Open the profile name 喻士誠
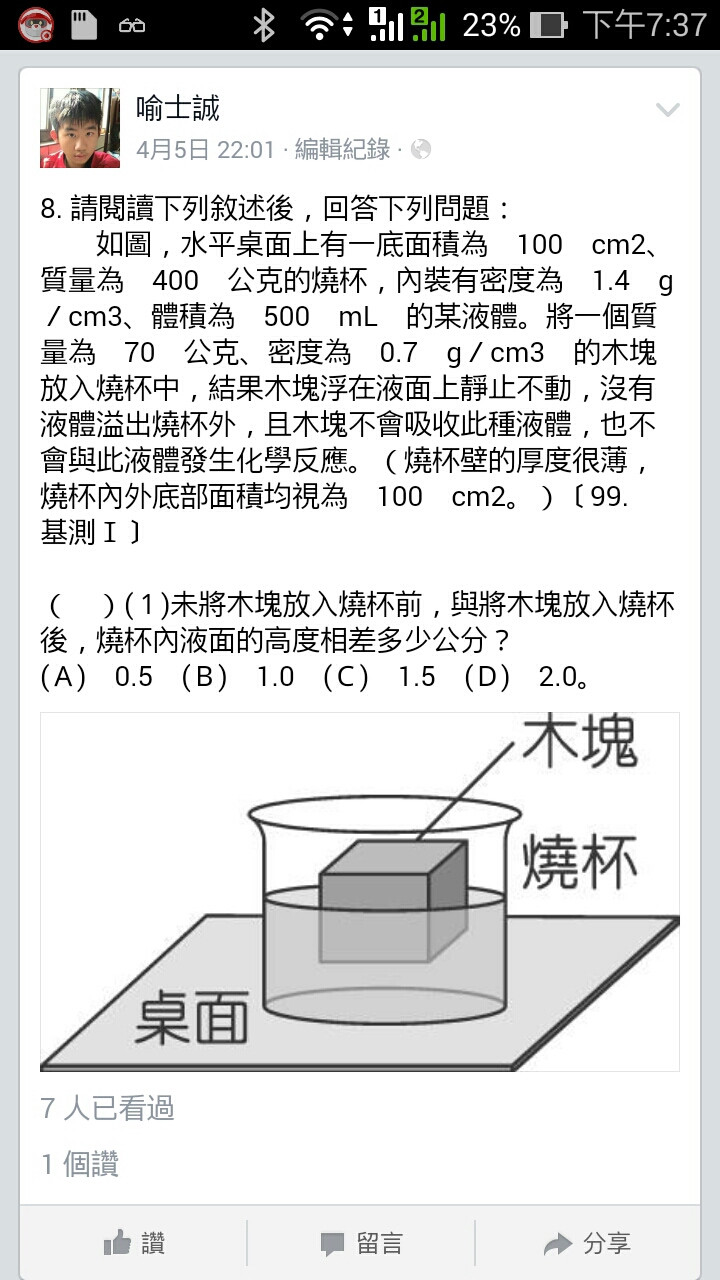The height and width of the screenshot is (1280, 720). (x=178, y=108)
